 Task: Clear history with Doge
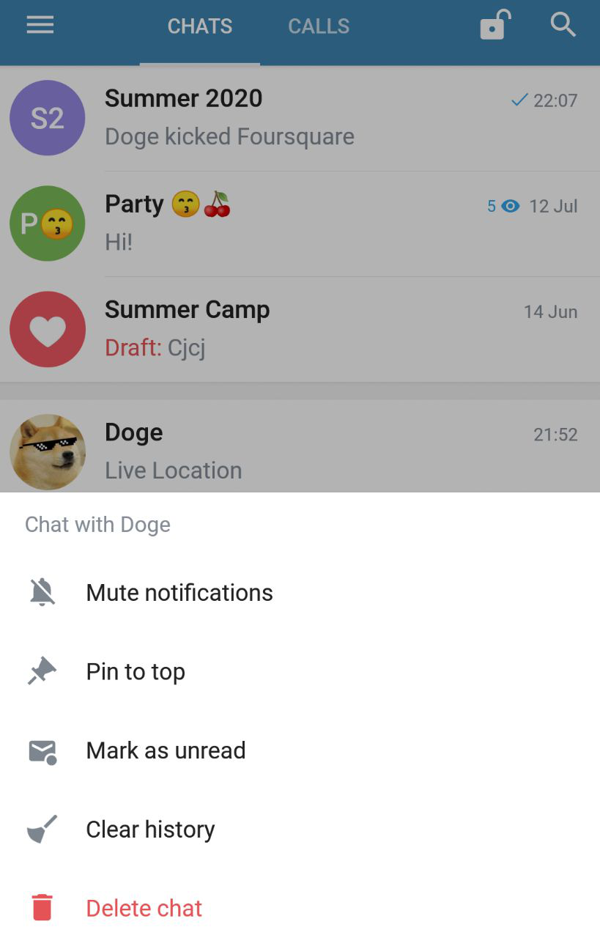coord(150,830)
